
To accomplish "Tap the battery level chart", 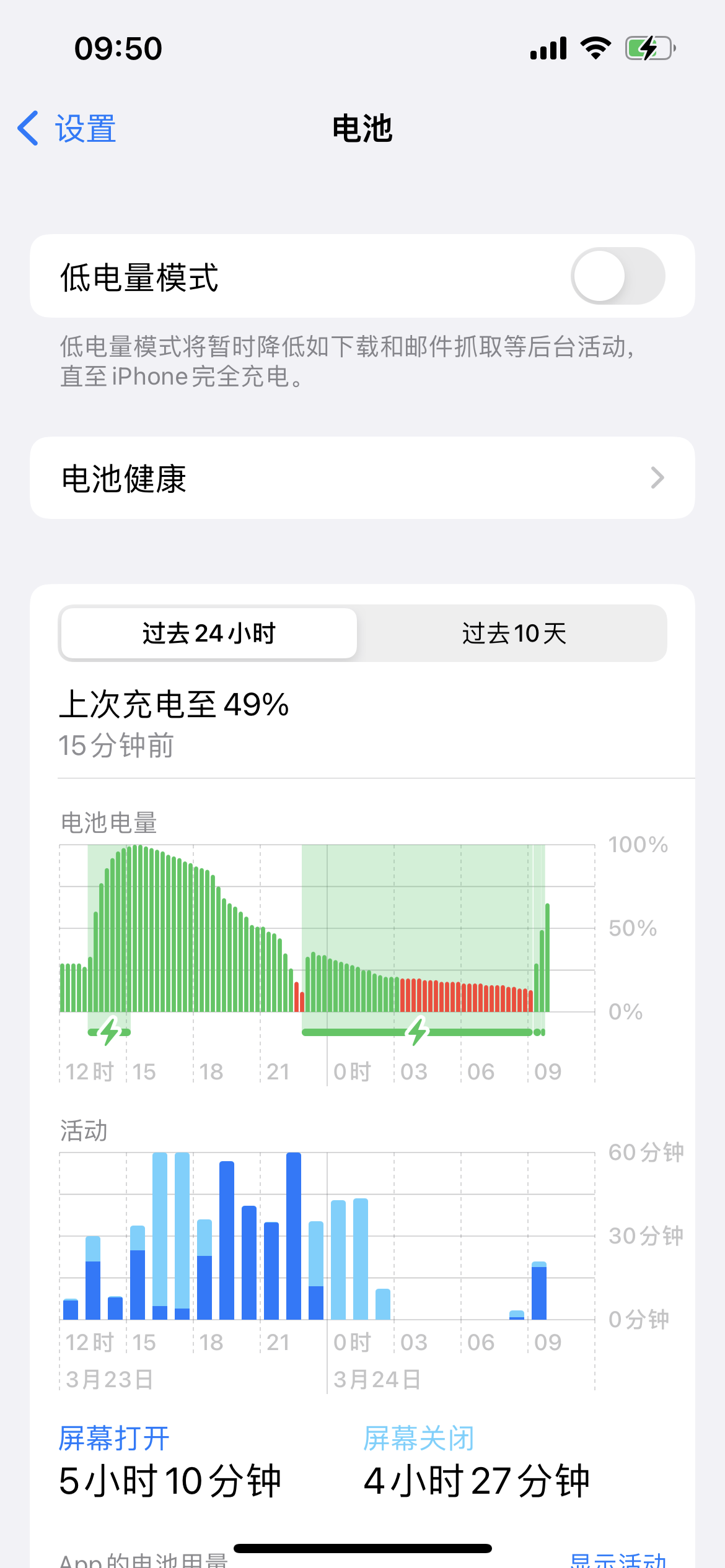I will click(327, 929).
